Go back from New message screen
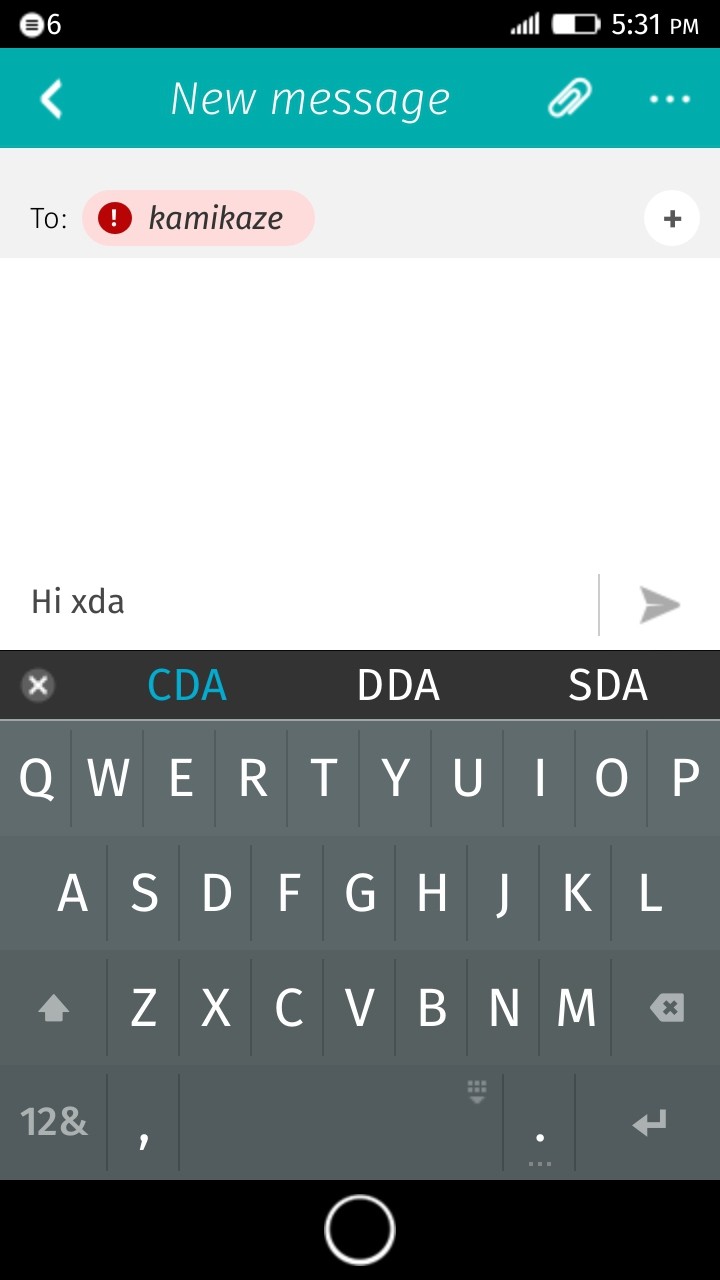The width and height of the screenshot is (720, 1280). click(51, 99)
